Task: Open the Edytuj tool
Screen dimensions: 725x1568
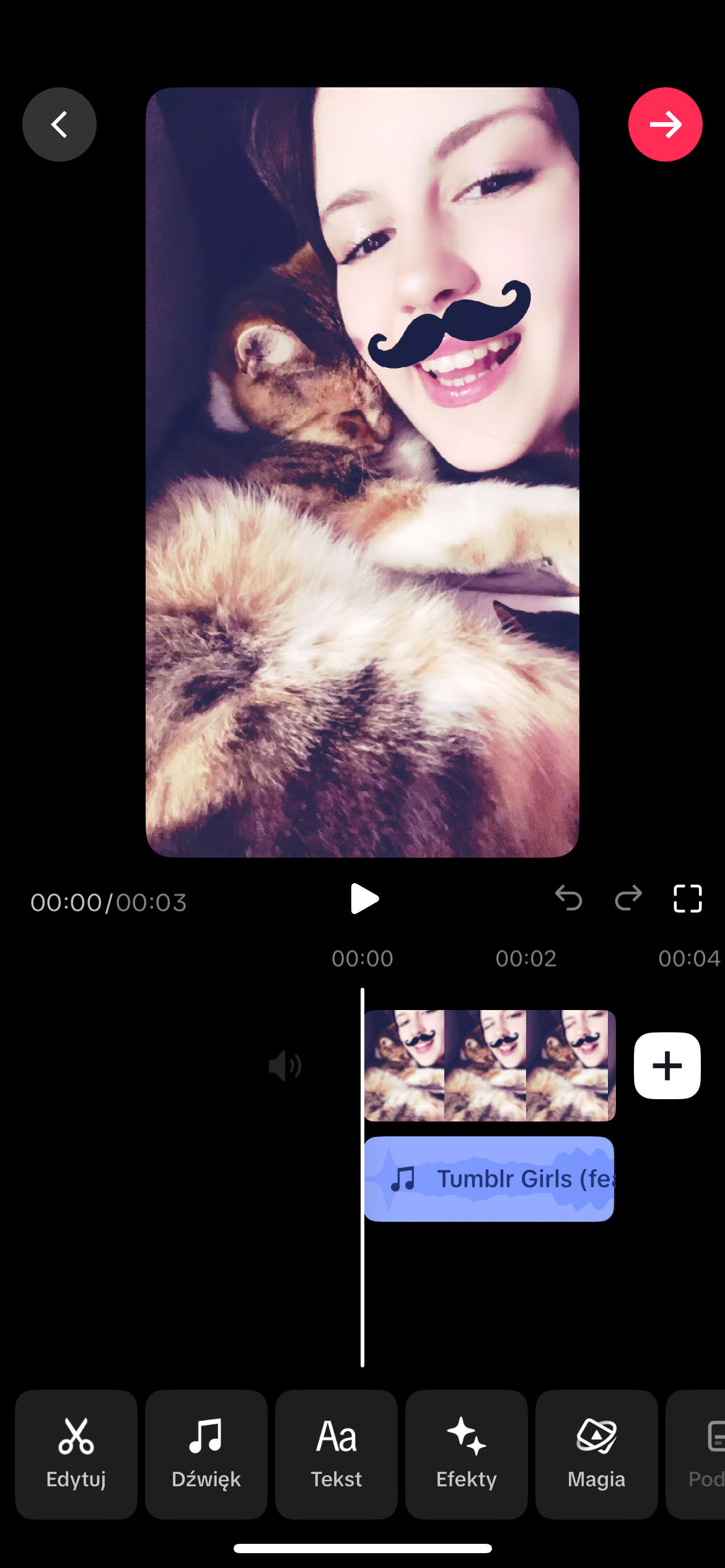Action: coord(76,1453)
